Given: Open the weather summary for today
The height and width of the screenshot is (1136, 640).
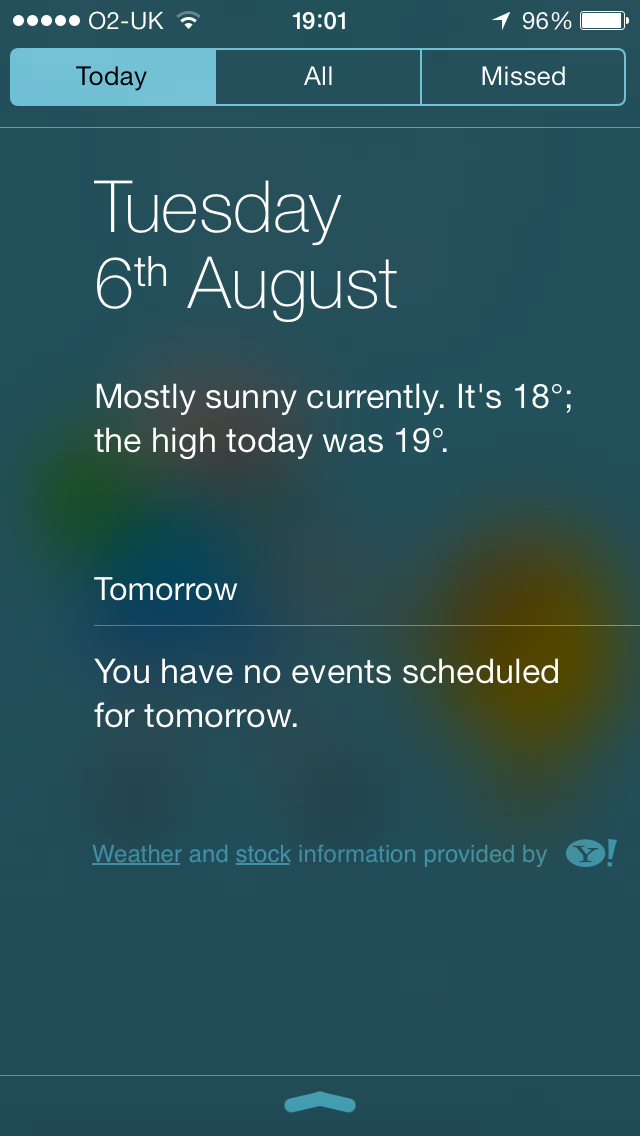Looking at the screenshot, I should 333,419.
